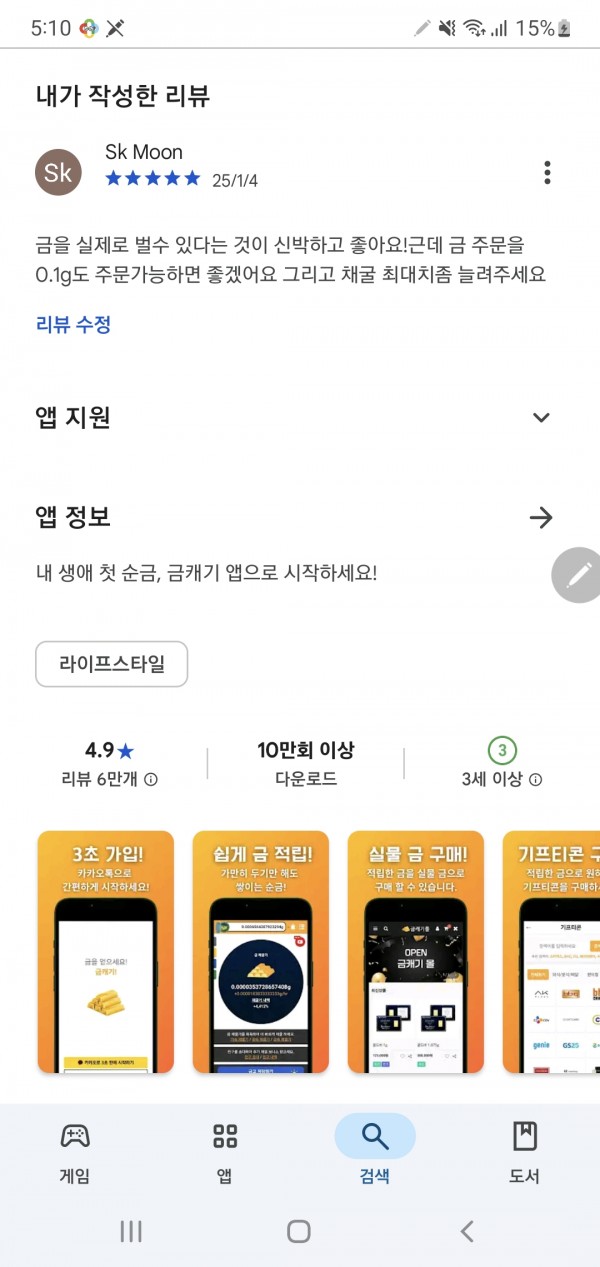Tap the info icon beside 리뷰 6만개
The height and width of the screenshot is (1267, 600).
(x=151, y=780)
